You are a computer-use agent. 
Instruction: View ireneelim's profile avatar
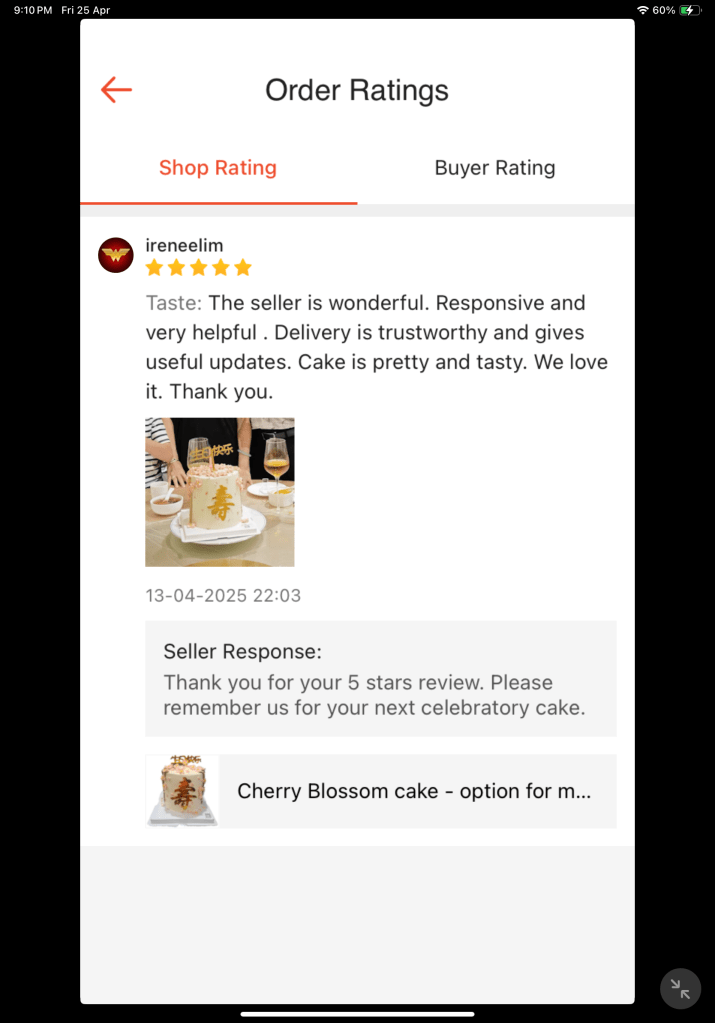pyautogui.click(x=116, y=255)
